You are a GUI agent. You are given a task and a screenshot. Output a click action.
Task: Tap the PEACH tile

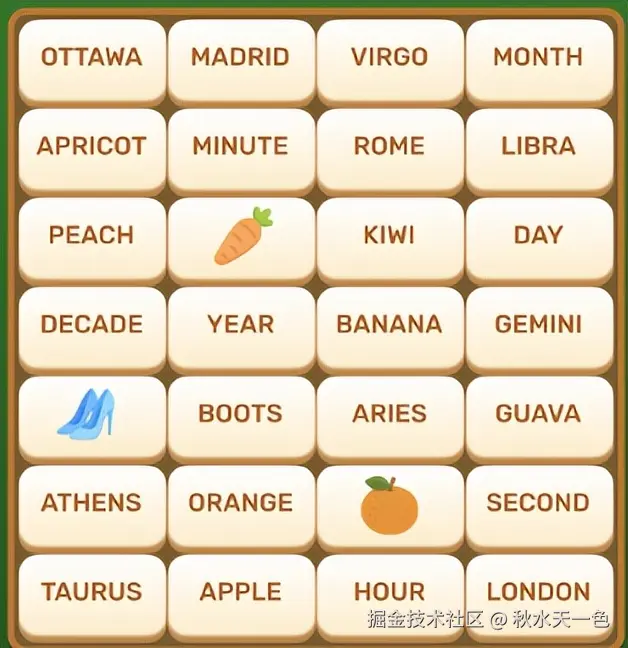tap(91, 236)
